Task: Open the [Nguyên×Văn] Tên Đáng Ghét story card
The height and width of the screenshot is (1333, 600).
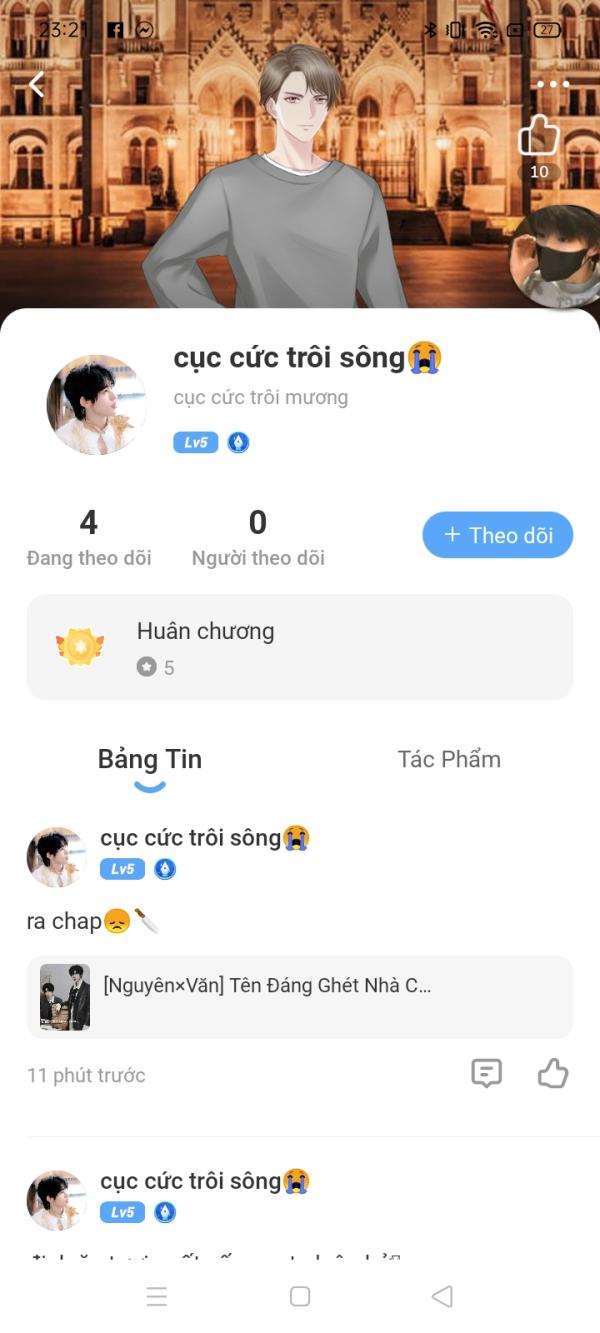Action: 299,996
